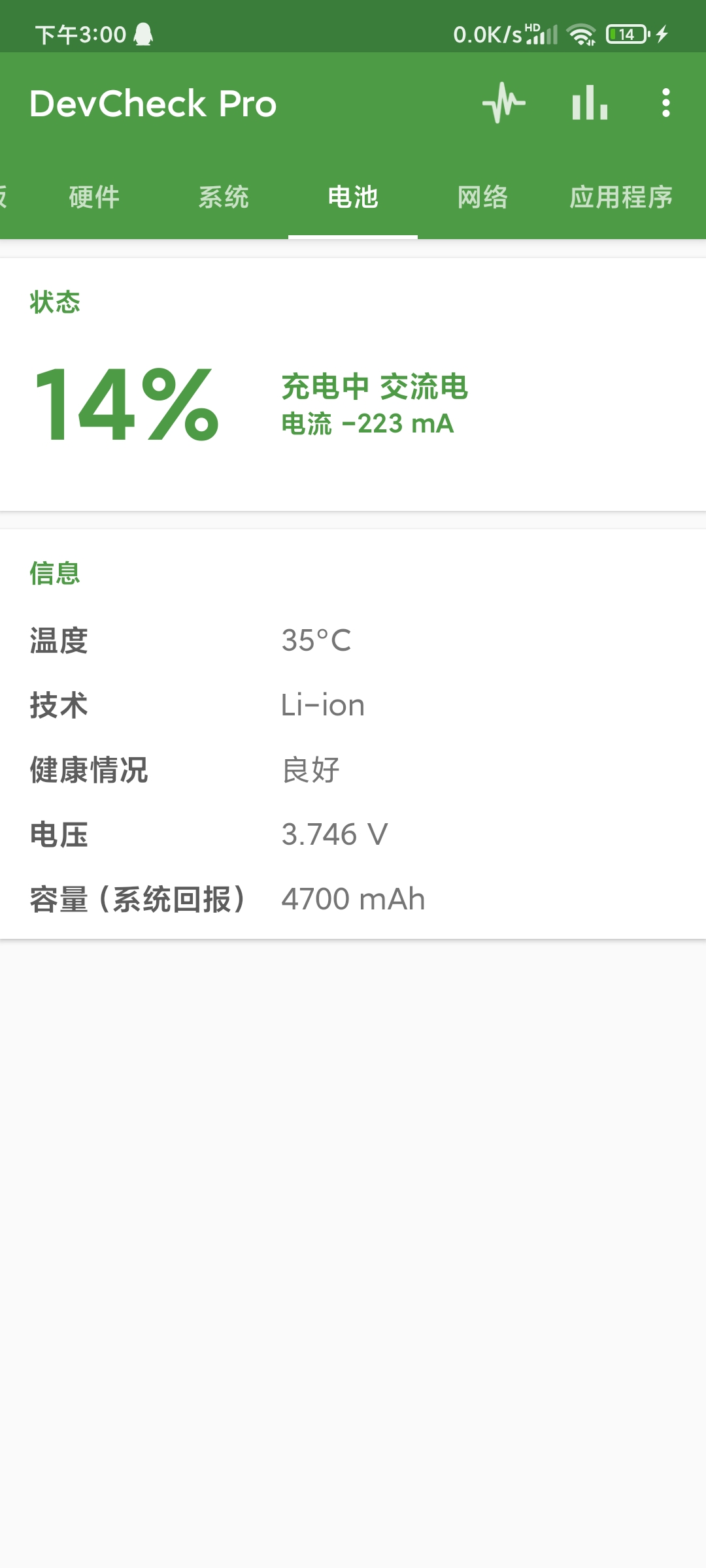Switch to the 硬件 tab
Screen dimensions: 706x1568
click(x=94, y=197)
